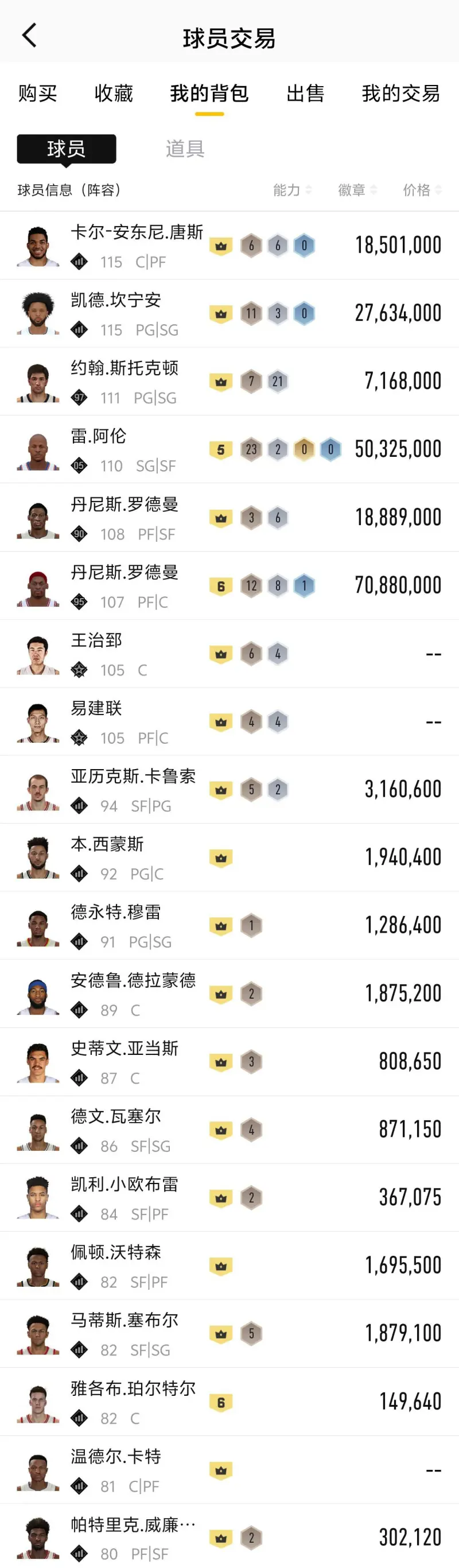Go back from 球员交易 page
Screen dimensions: 459x1568
pos(29,36)
